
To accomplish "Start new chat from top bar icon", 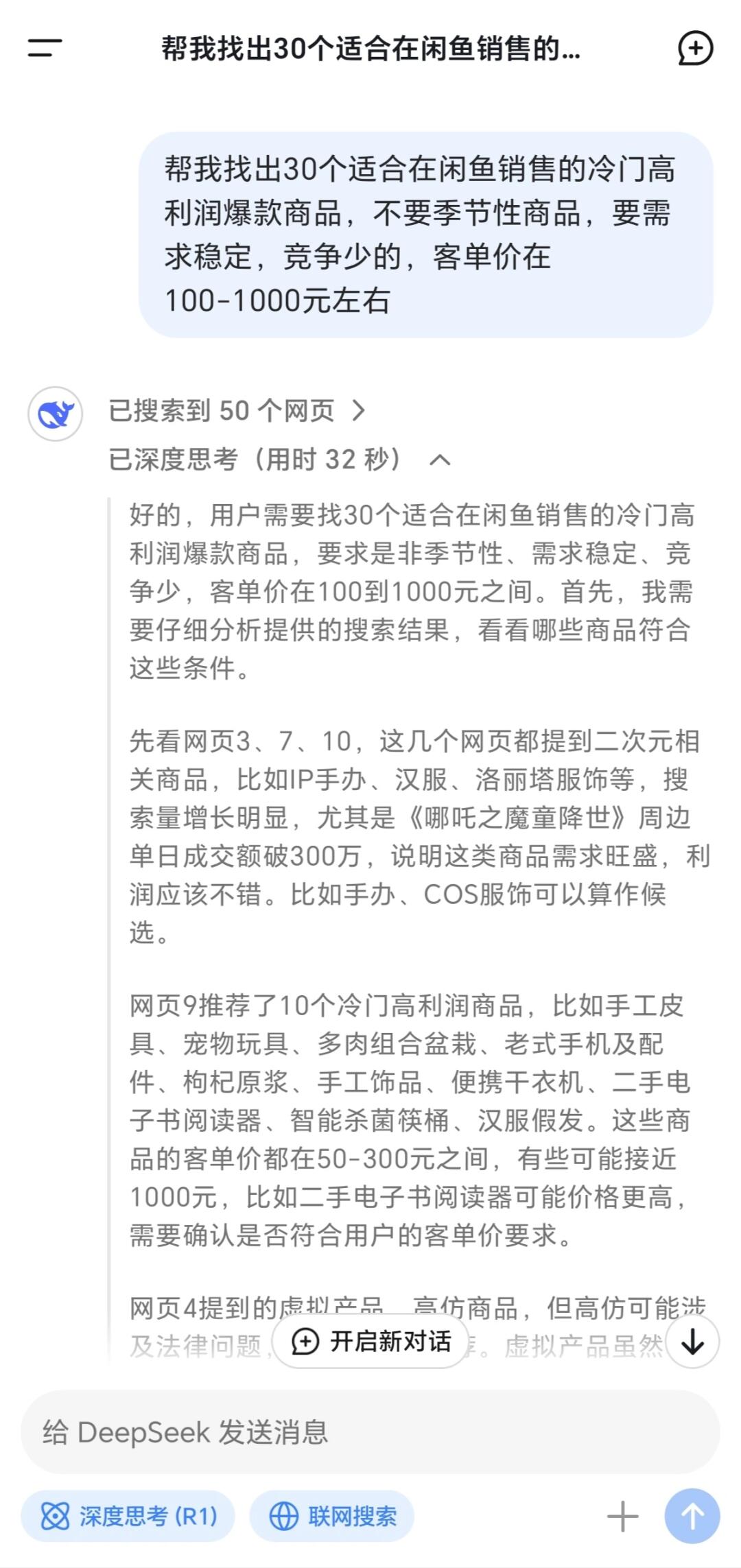I will 695,48.
